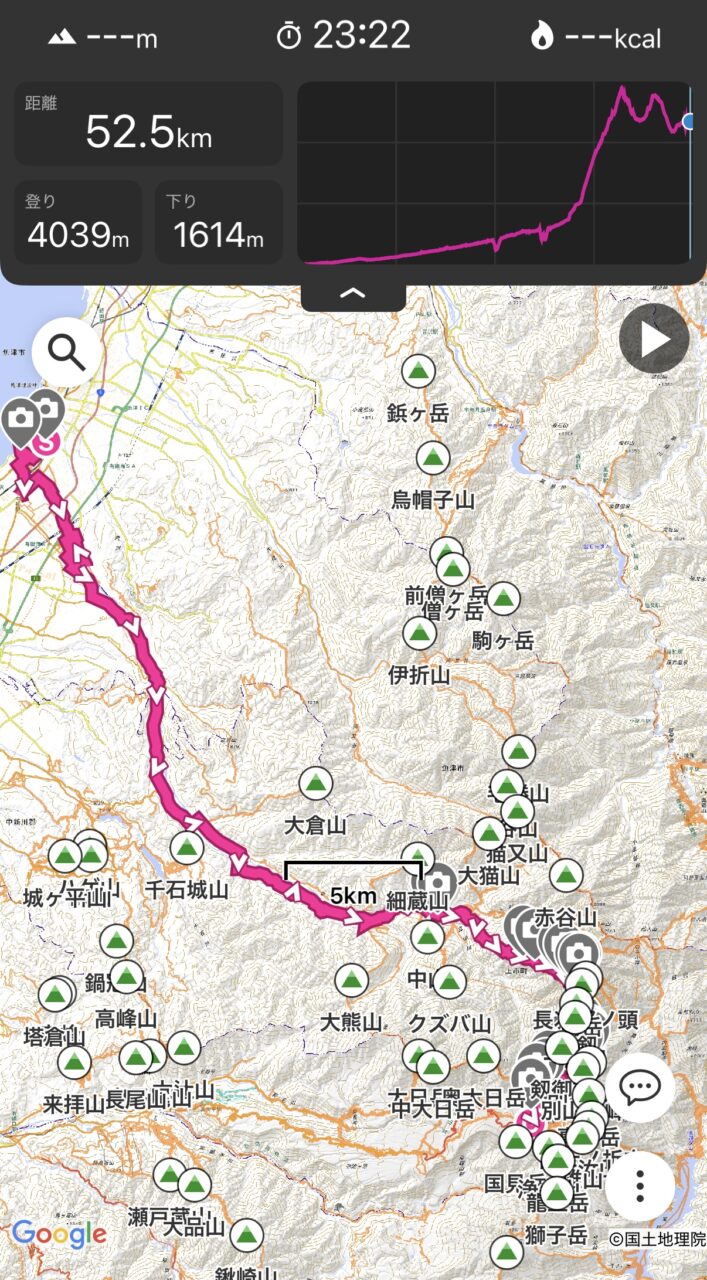Viewport: 707px width, 1280px height.
Task: Select the 伊折山 mountain marker
Action: click(x=418, y=634)
